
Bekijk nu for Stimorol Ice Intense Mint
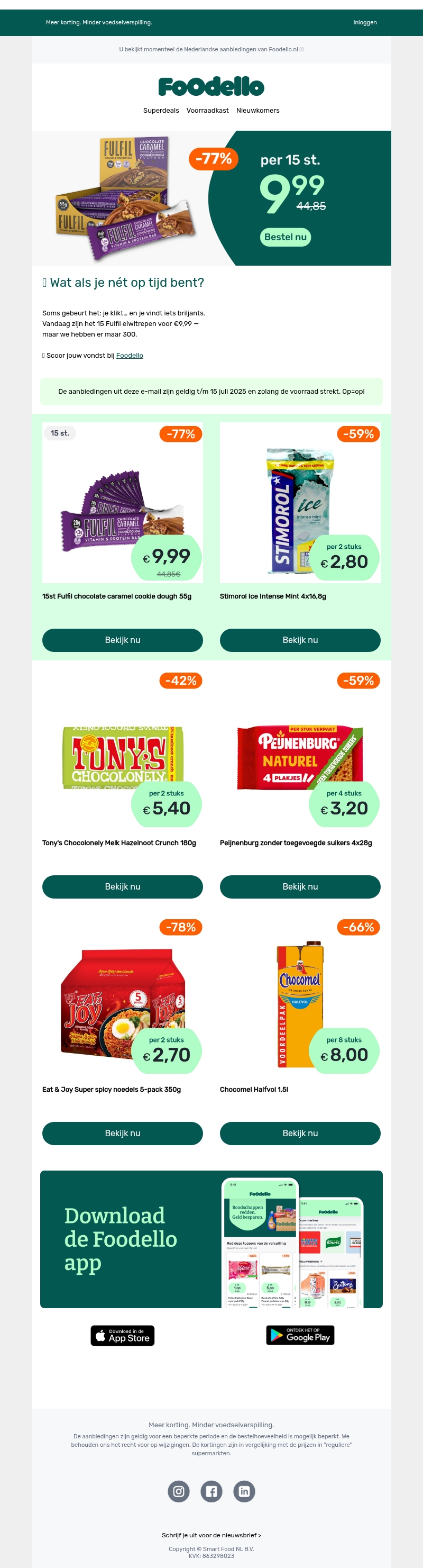point(300,640)
